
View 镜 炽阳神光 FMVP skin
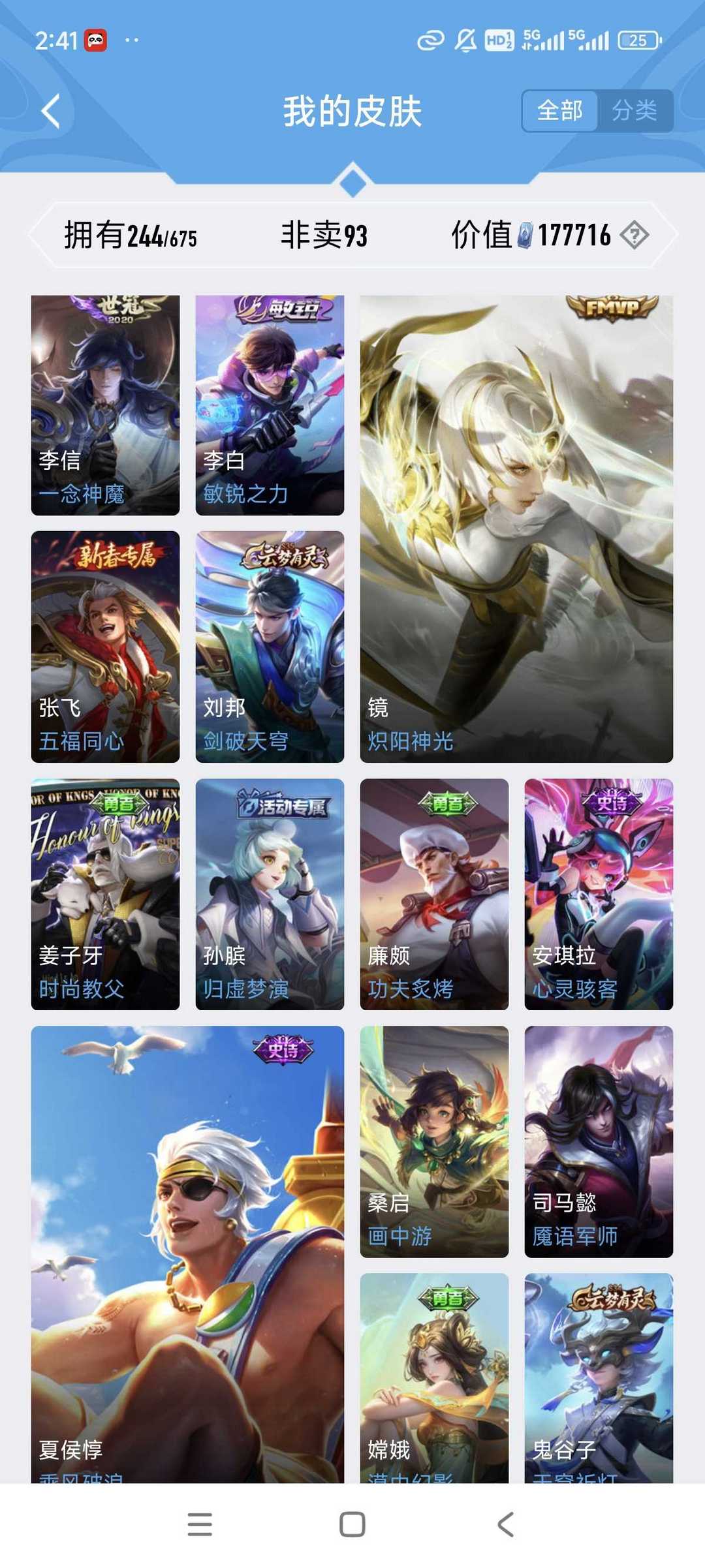(x=516, y=529)
